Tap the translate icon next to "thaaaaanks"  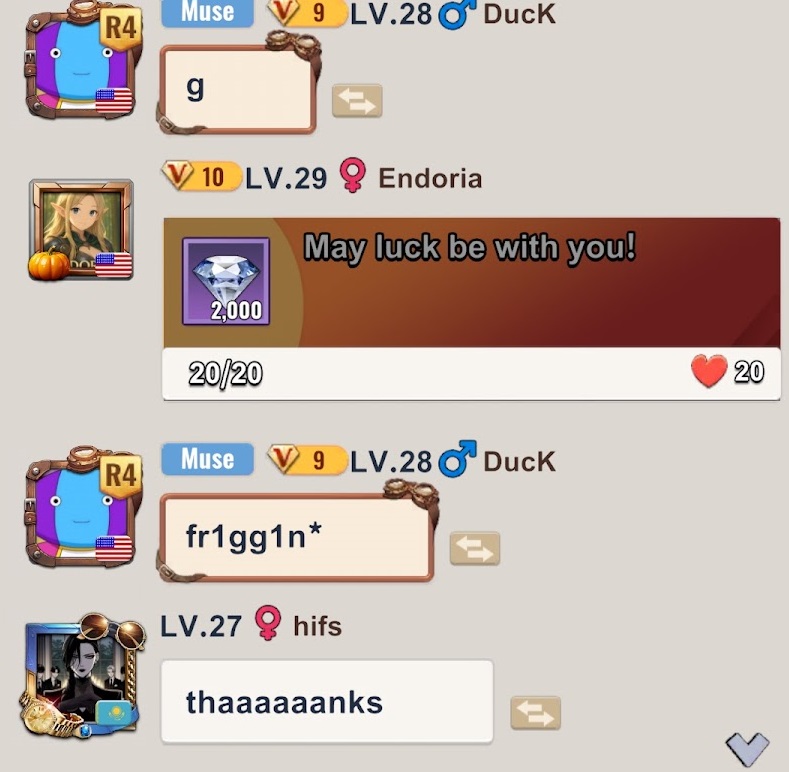point(535,713)
